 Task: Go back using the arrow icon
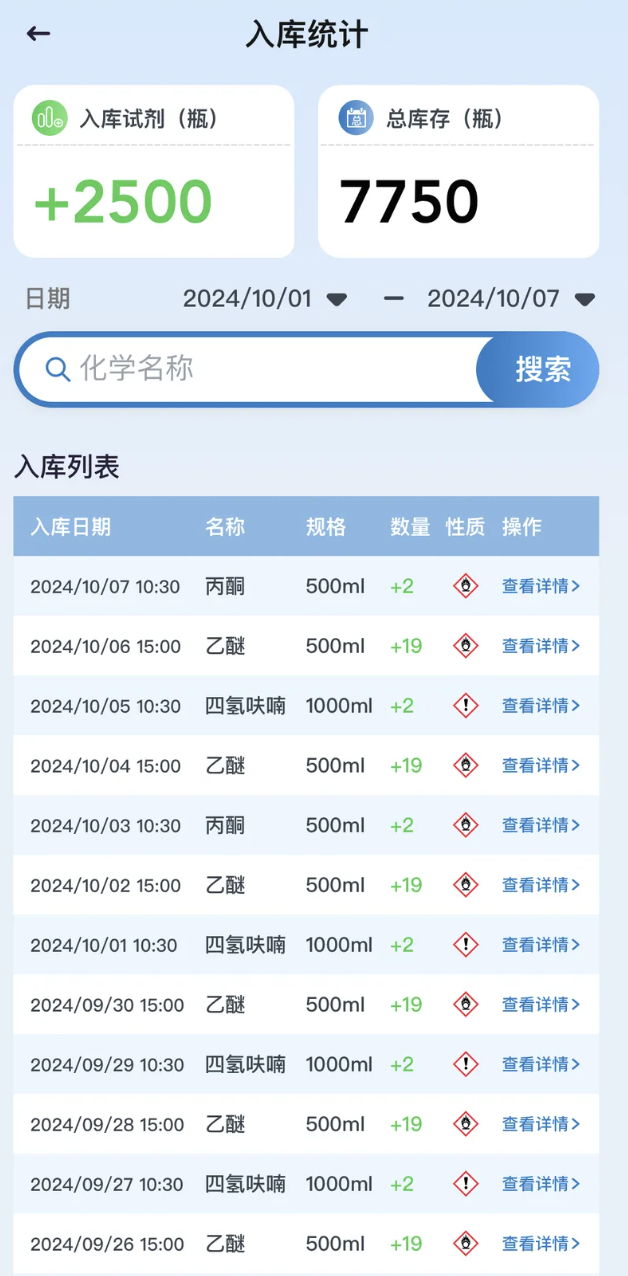coord(38,34)
